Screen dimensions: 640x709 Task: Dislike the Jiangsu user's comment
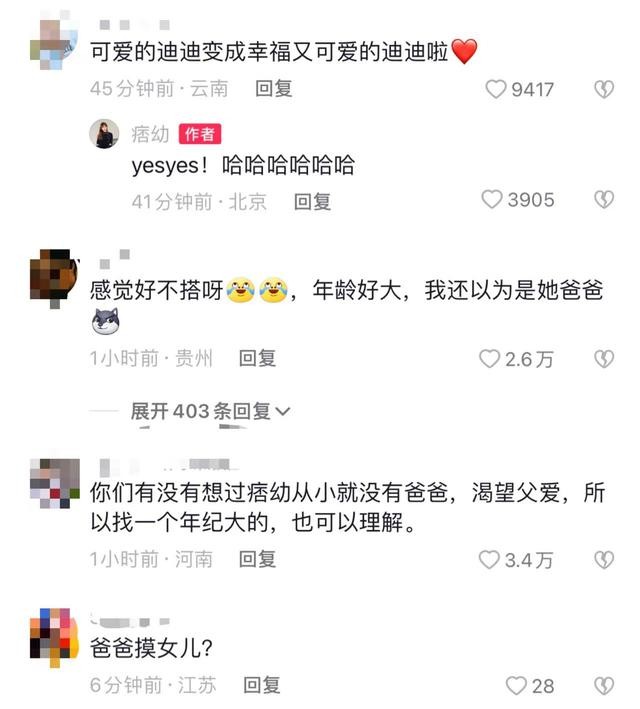pos(604,686)
